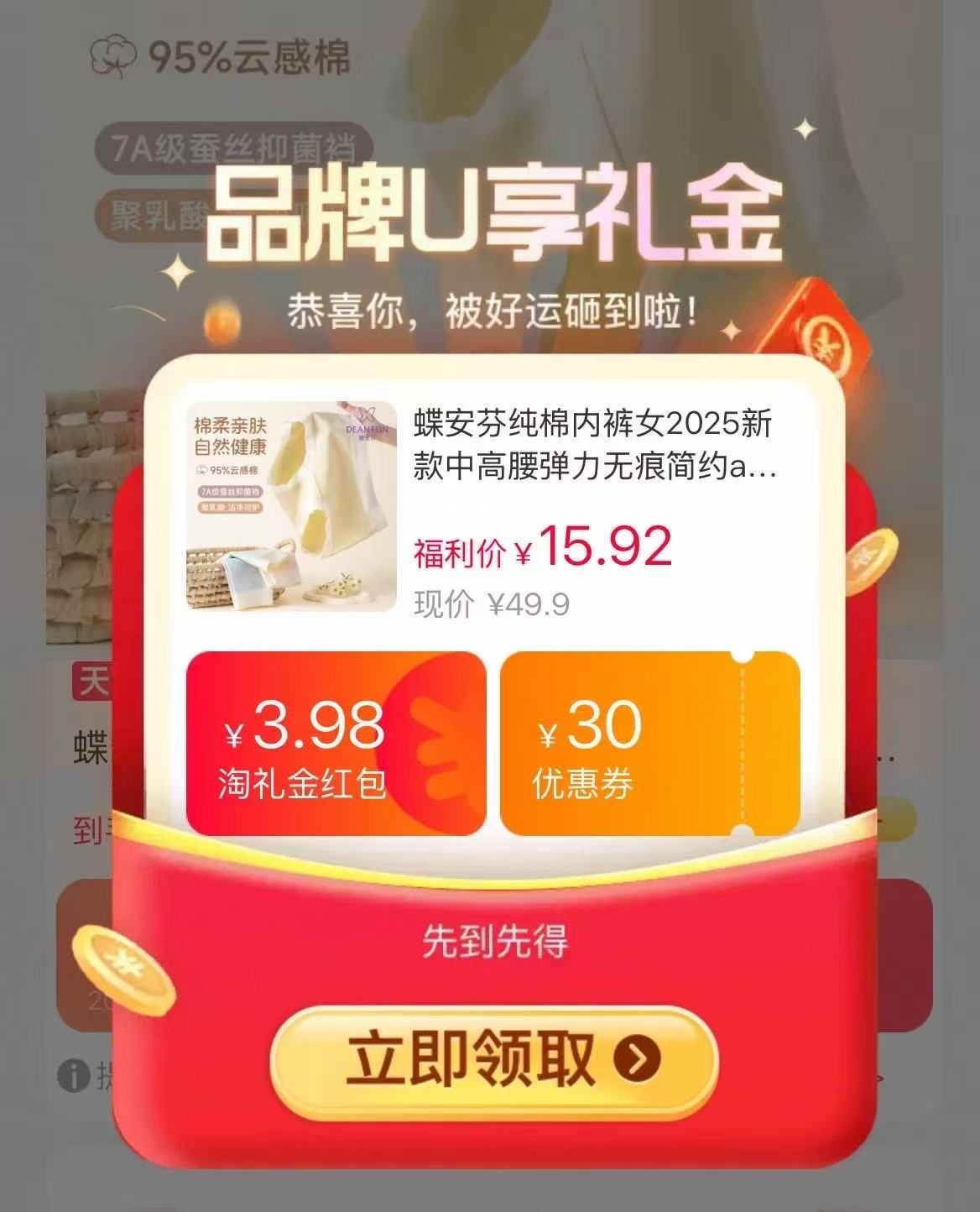Image resolution: width=980 pixels, height=1212 pixels.
Task: Click the 先到先得 banner text
Action: click(x=495, y=941)
